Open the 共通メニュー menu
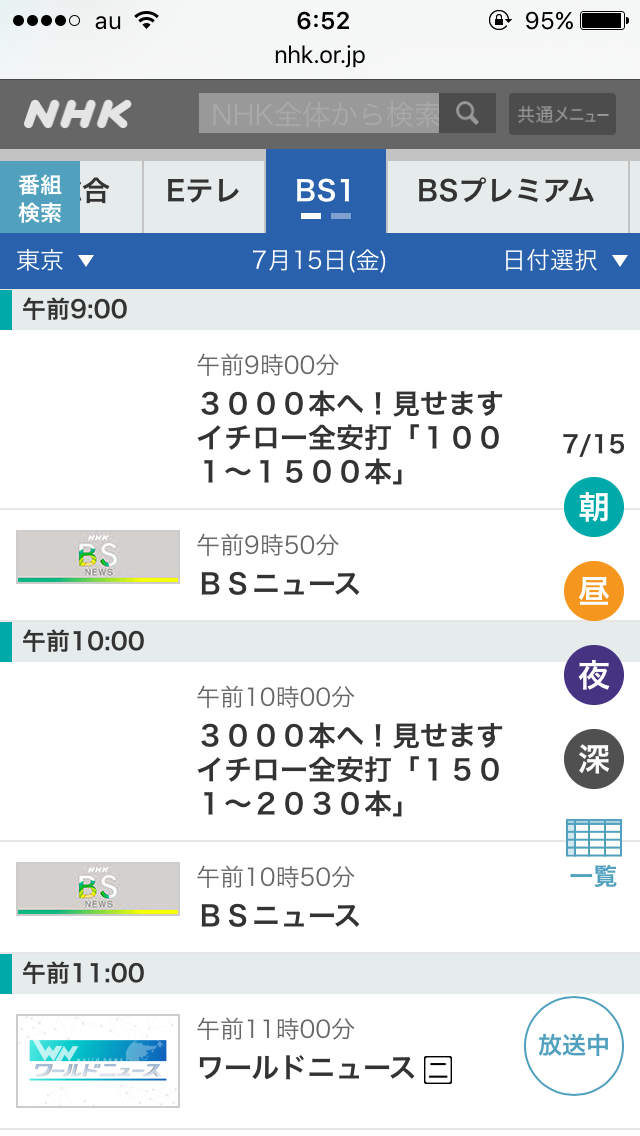The width and height of the screenshot is (640, 1136). pos(562,115)
